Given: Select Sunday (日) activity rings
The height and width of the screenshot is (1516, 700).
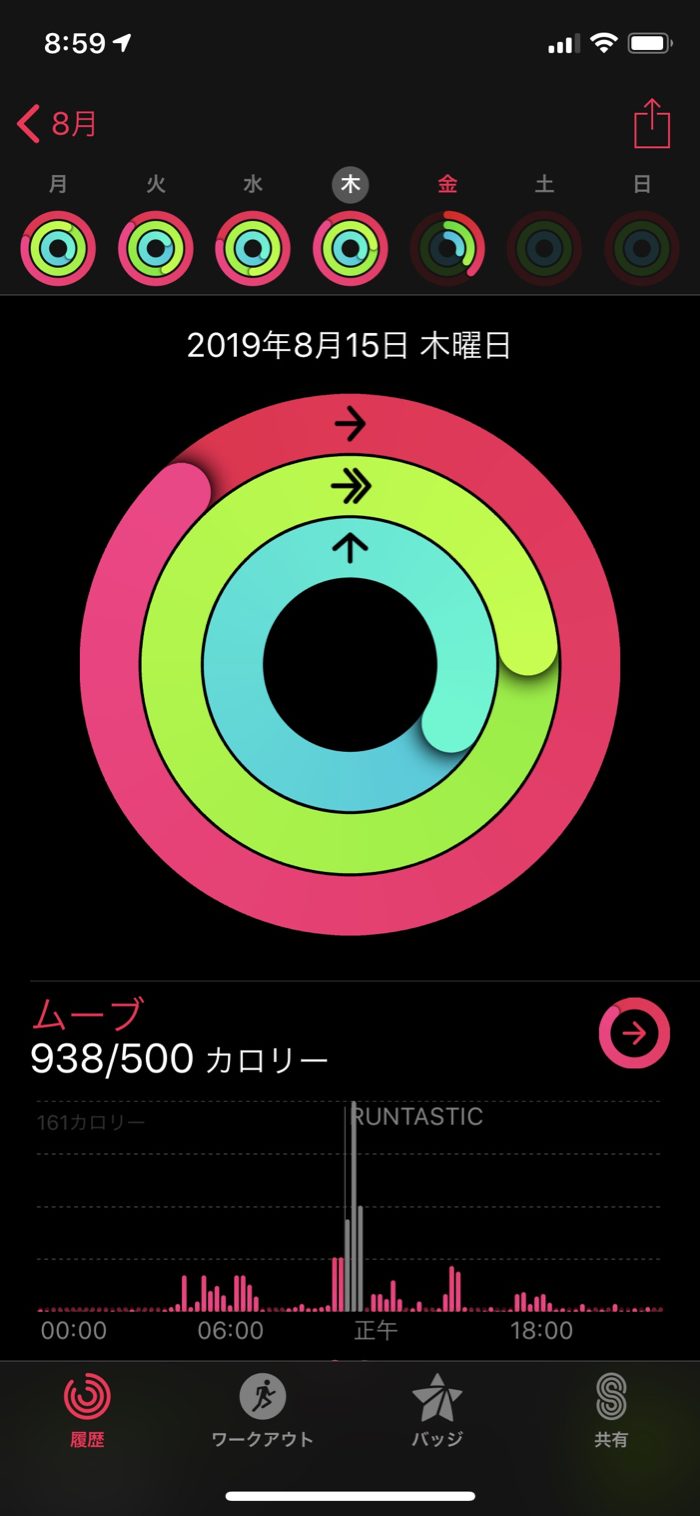Looking at the screenshot, I should 642,248.
